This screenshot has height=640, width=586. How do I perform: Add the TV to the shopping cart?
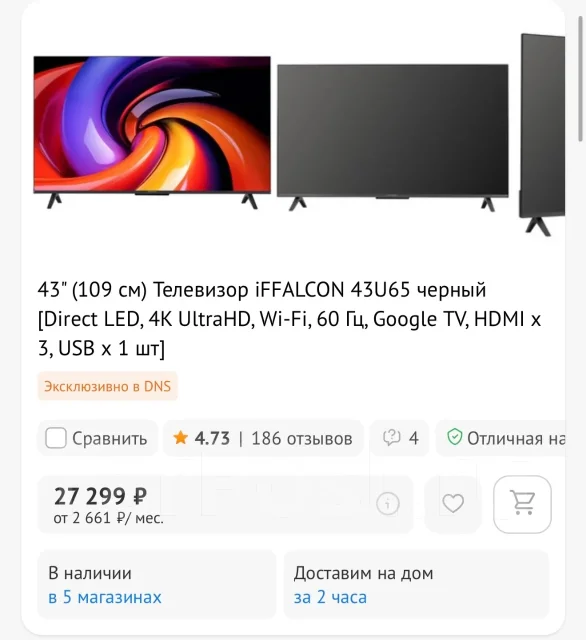click(522, 504)
